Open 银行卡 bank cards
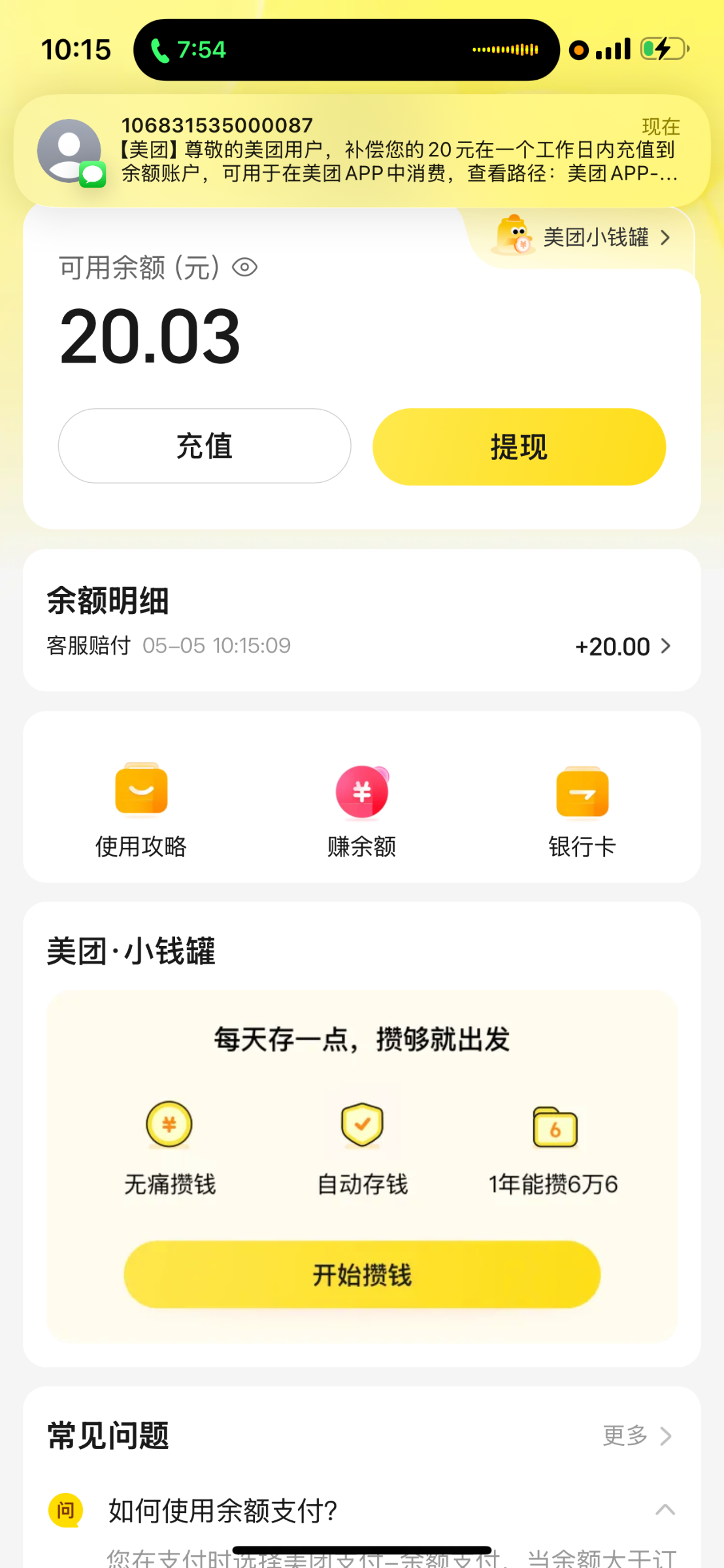This screenshot has height=1568, width=724. point(582,810)
